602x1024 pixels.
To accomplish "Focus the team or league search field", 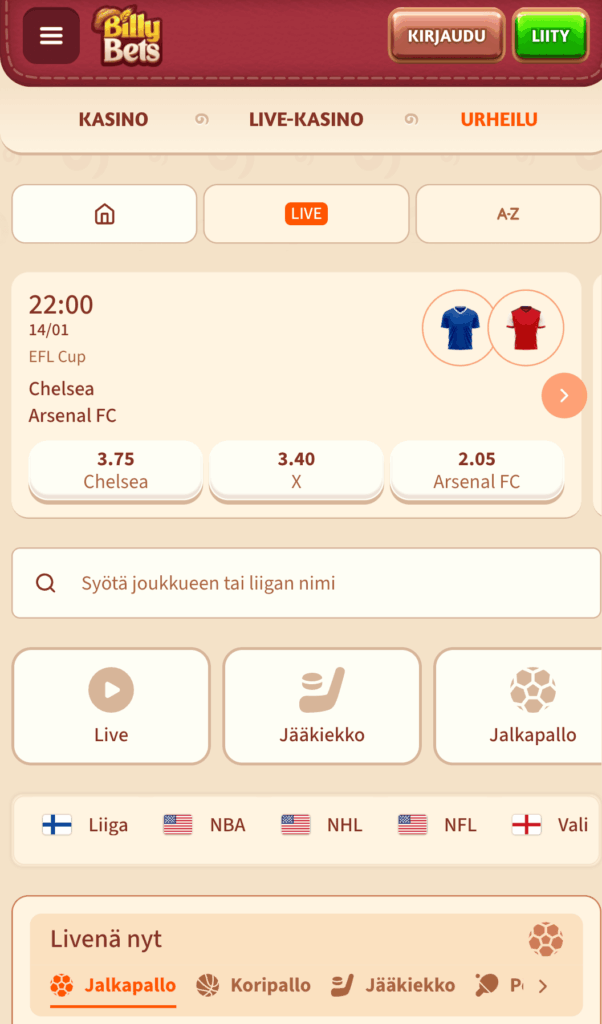I will coord(306,583).
